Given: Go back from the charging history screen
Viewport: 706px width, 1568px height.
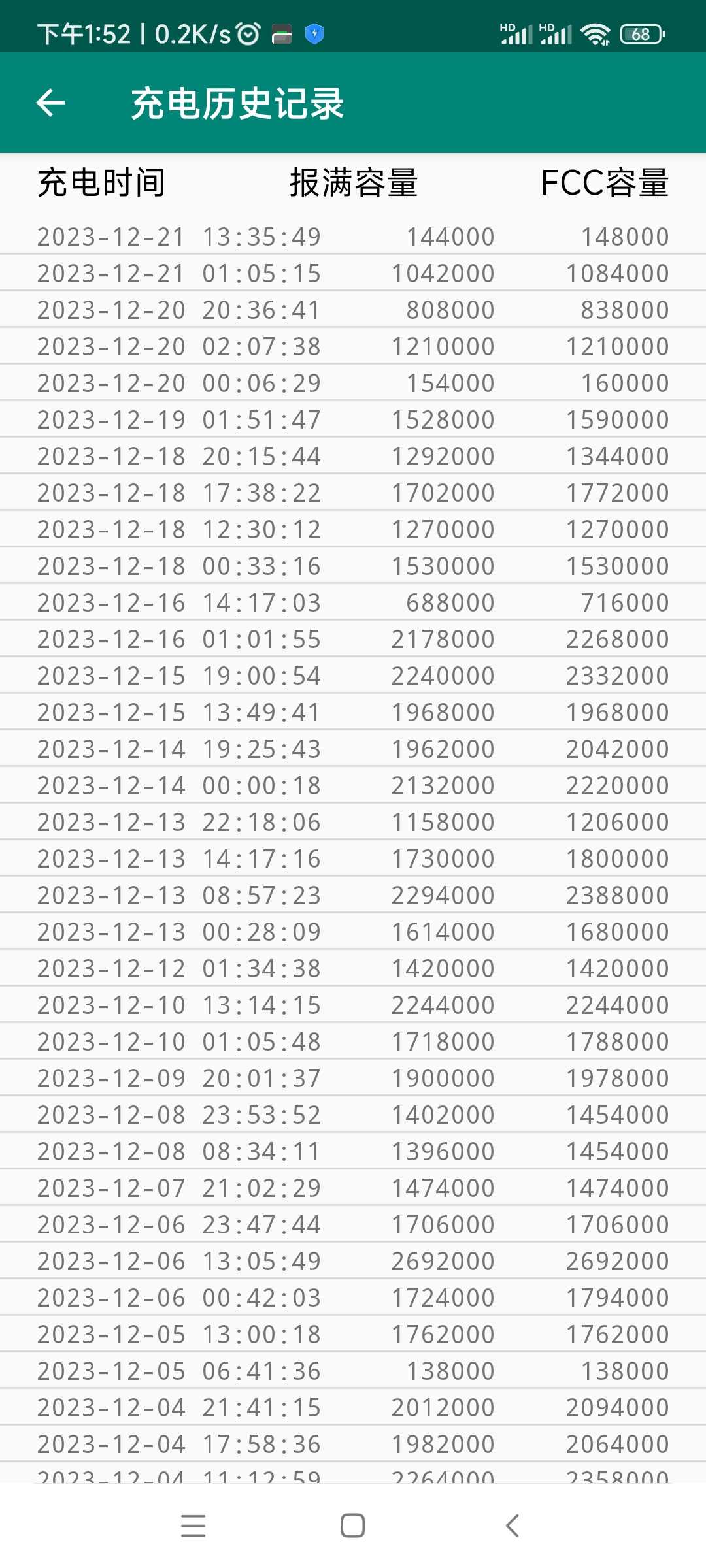Looking at the screenshot, I should pos(50,103).
